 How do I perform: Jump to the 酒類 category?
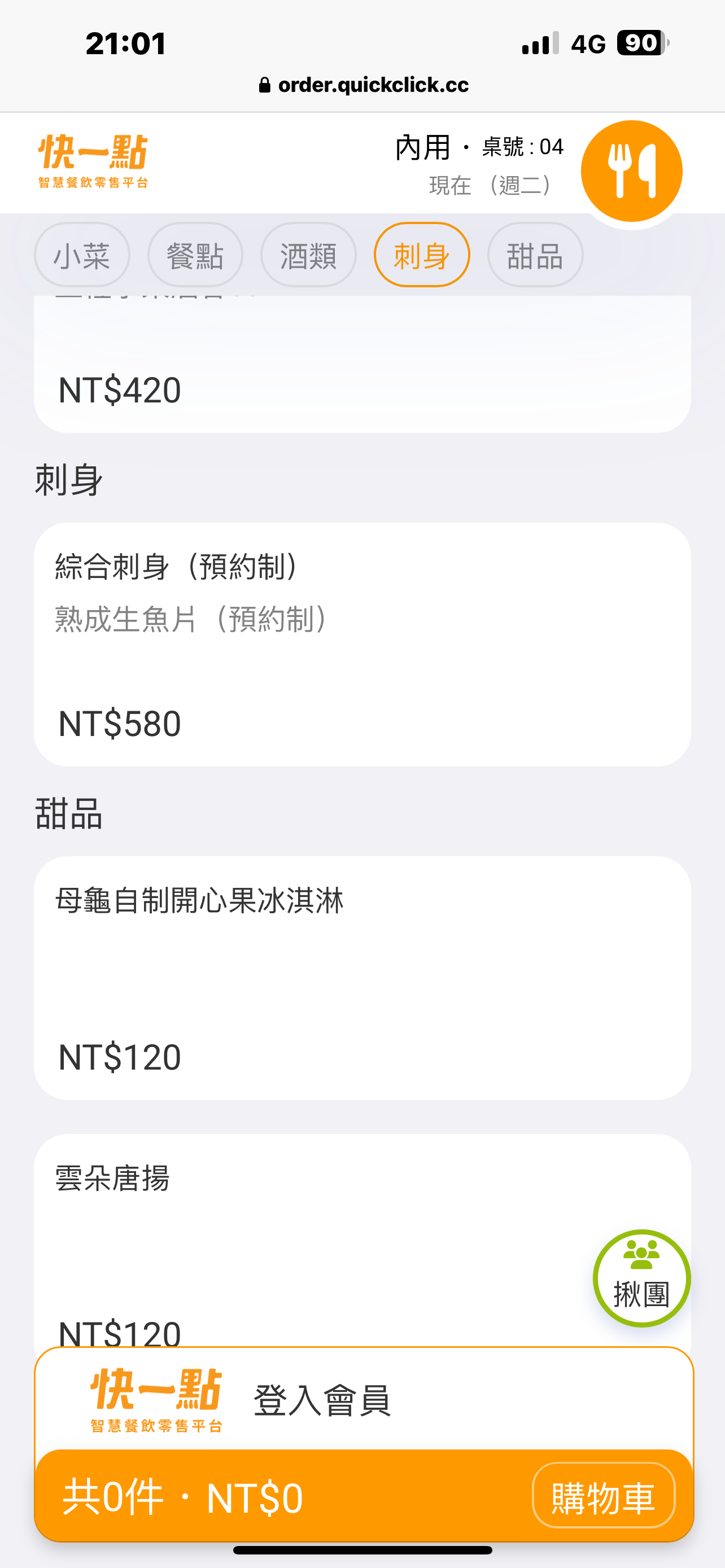point(308,255)
